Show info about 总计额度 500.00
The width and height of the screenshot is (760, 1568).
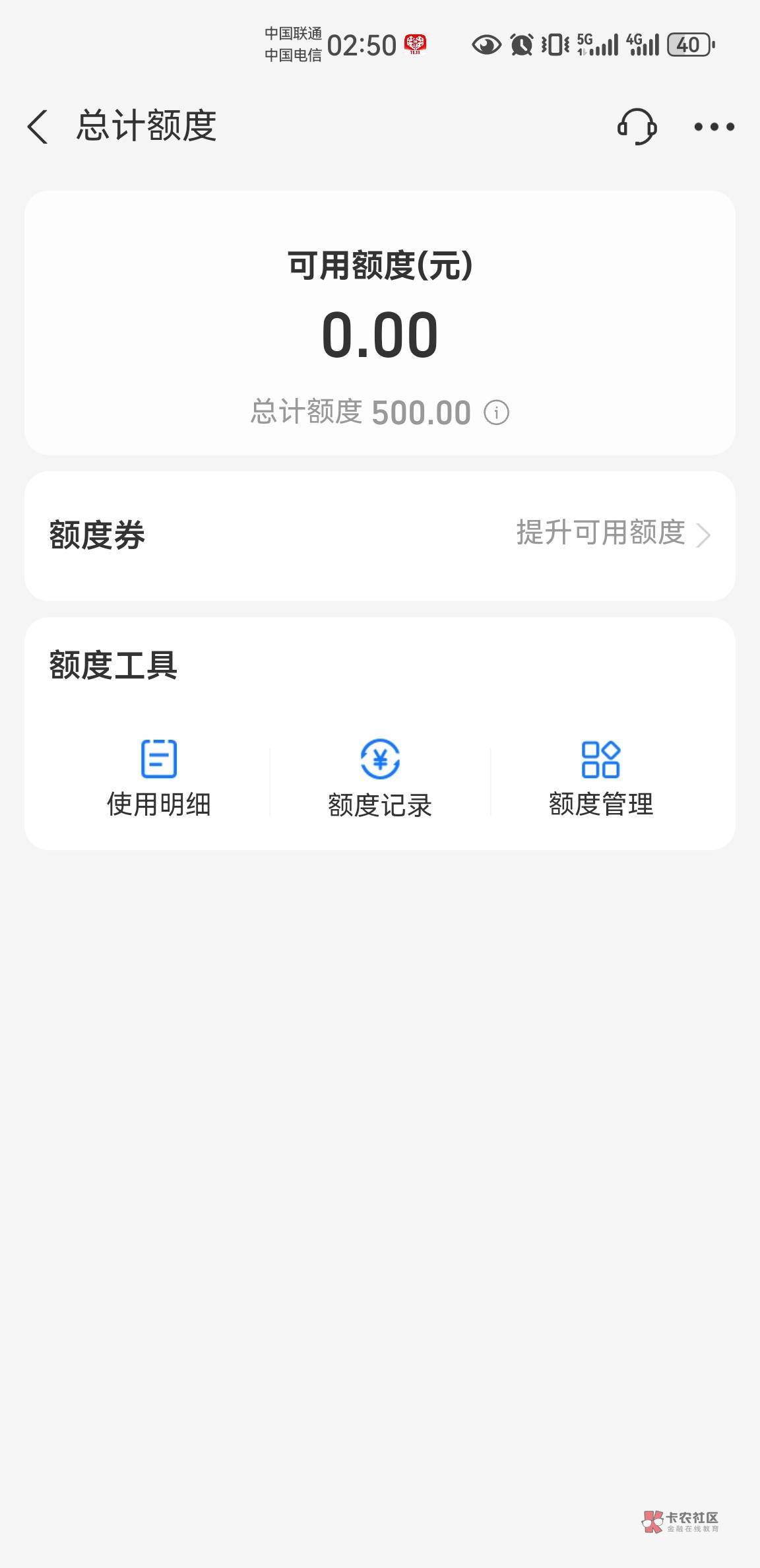496,413
